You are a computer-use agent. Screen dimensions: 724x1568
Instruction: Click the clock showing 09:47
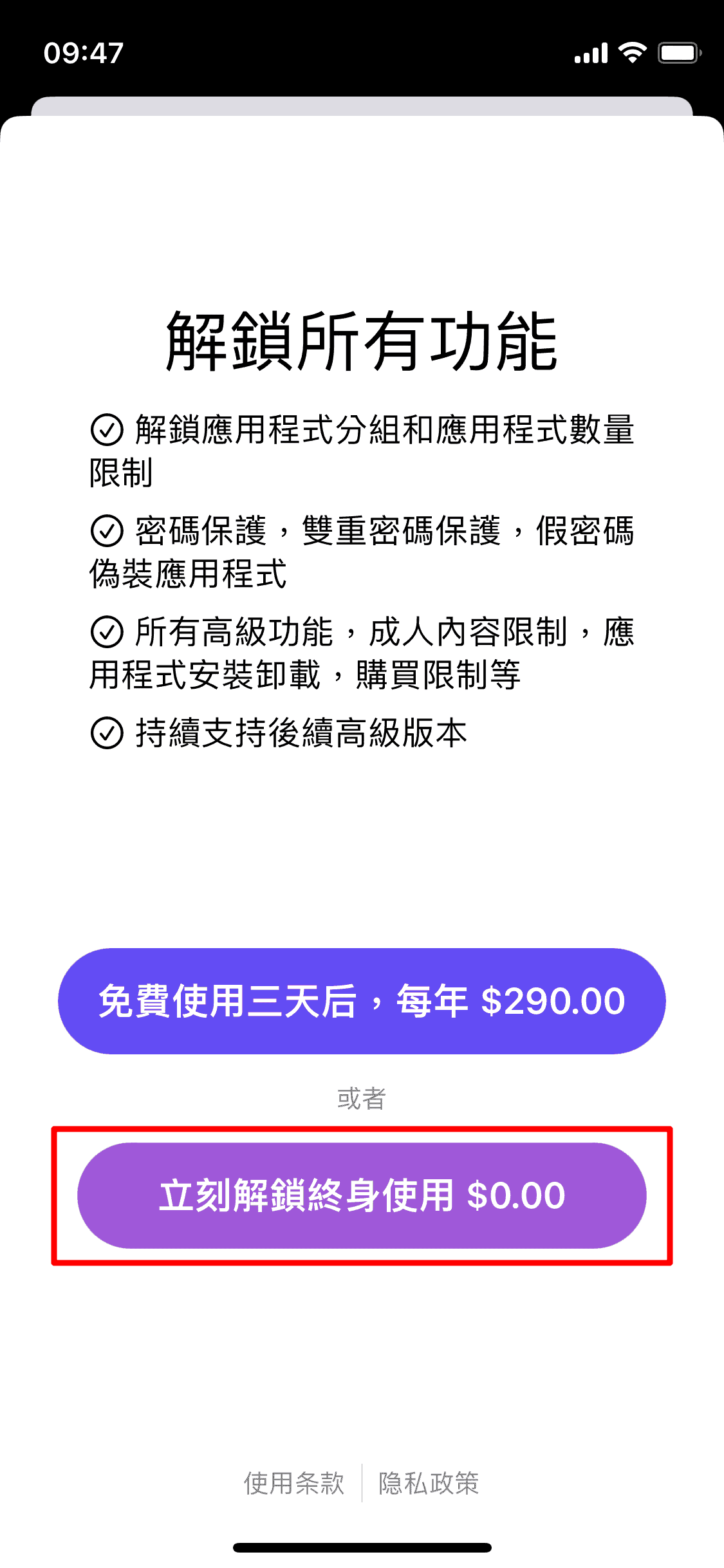82,53
